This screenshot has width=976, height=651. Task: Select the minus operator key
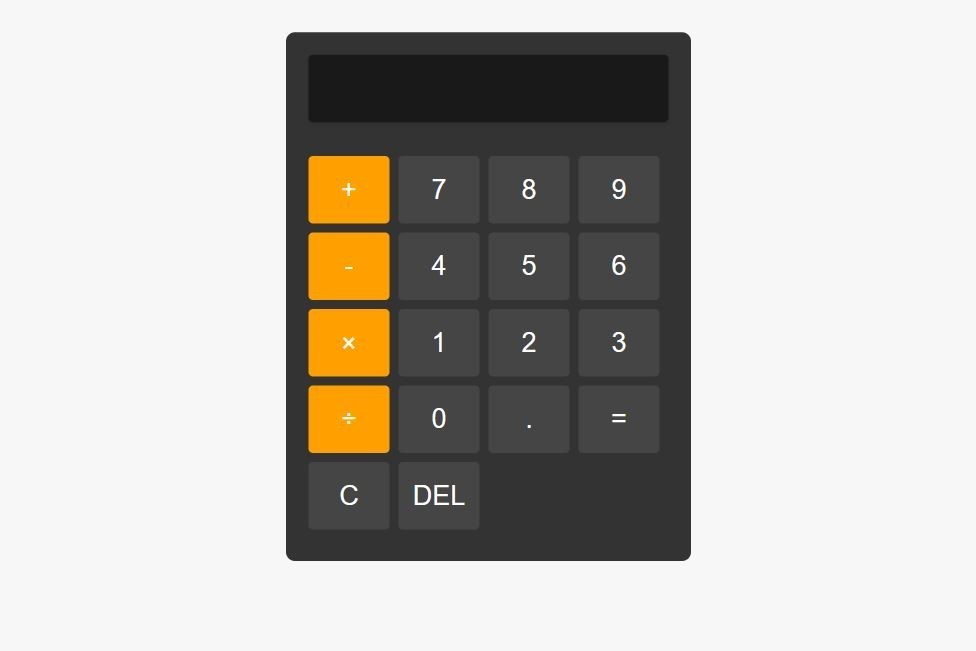[x=348, y=266]
